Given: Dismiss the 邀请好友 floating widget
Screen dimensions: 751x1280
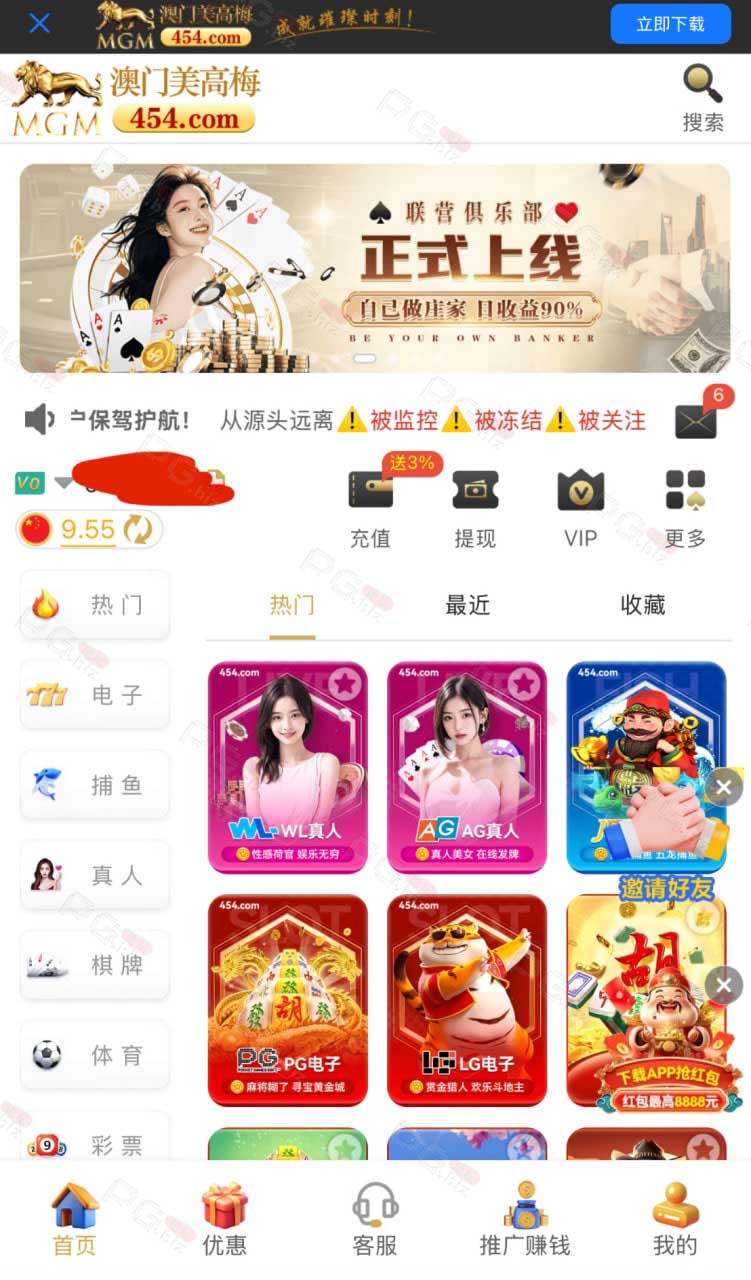Looking at the screenshot, I should pyautogui.click(x=723, y=787).
